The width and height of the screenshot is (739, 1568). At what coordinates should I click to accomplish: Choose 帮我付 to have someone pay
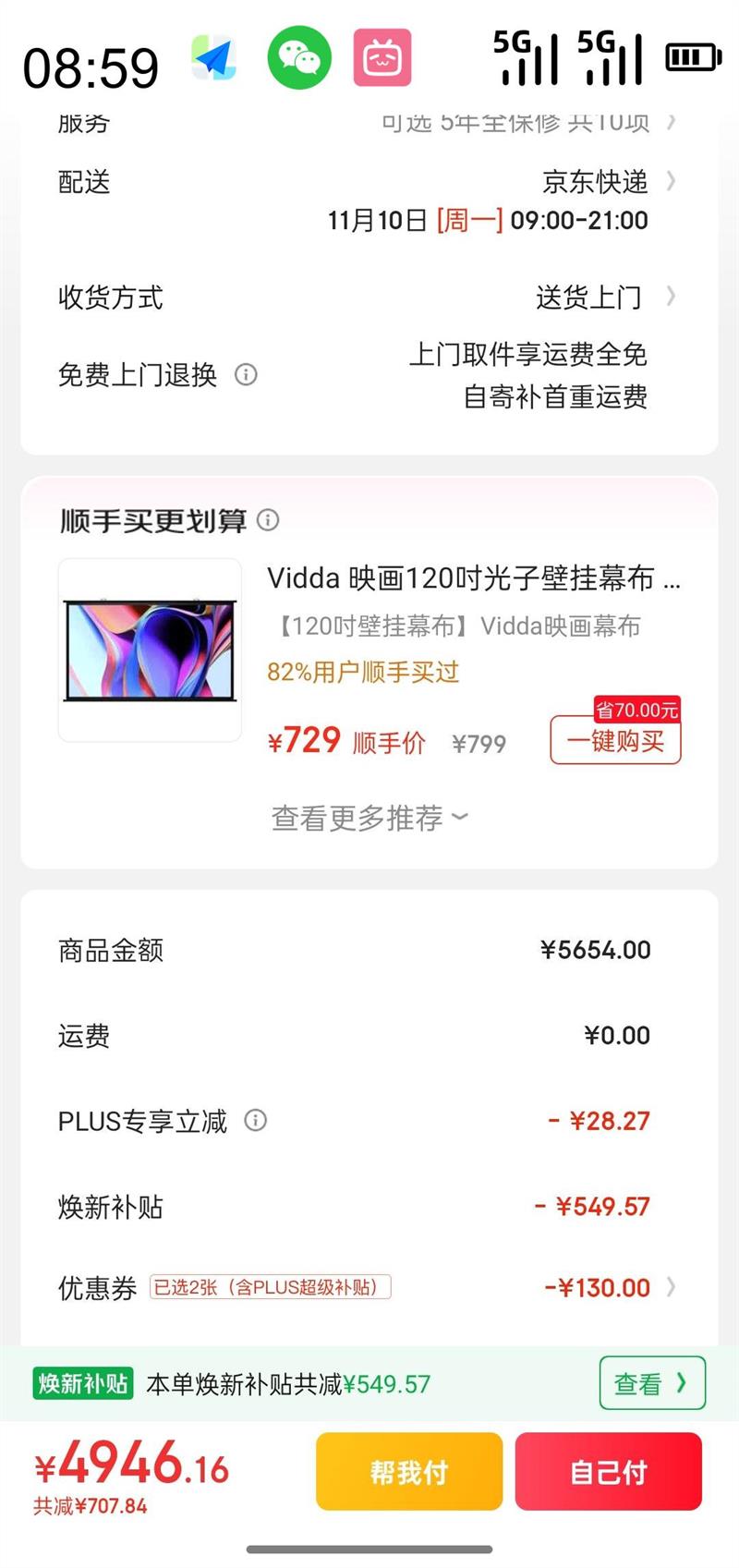pos(409,1471)
